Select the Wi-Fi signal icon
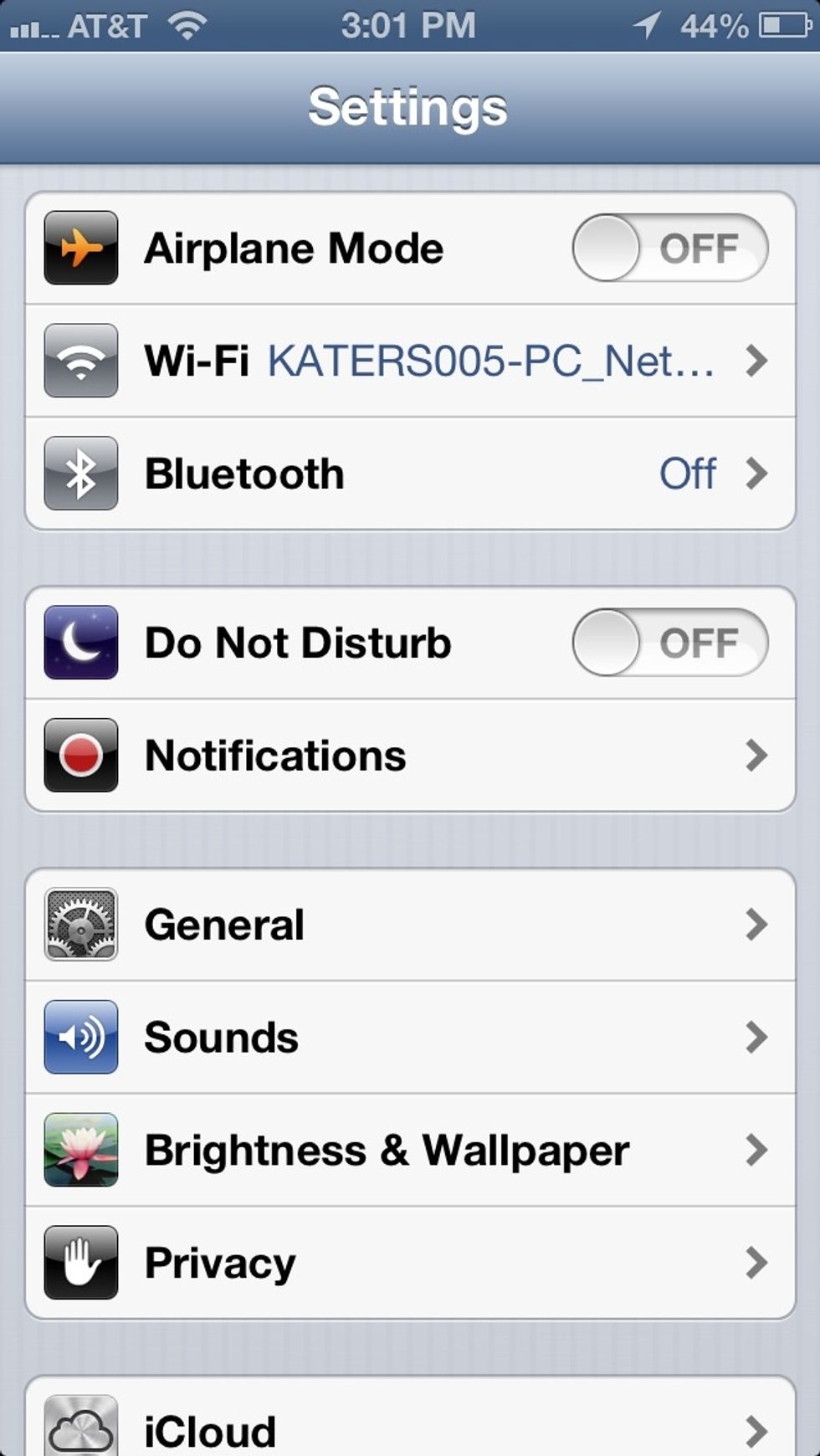This screenshot has width=820, height=1456. pos(80,361)
